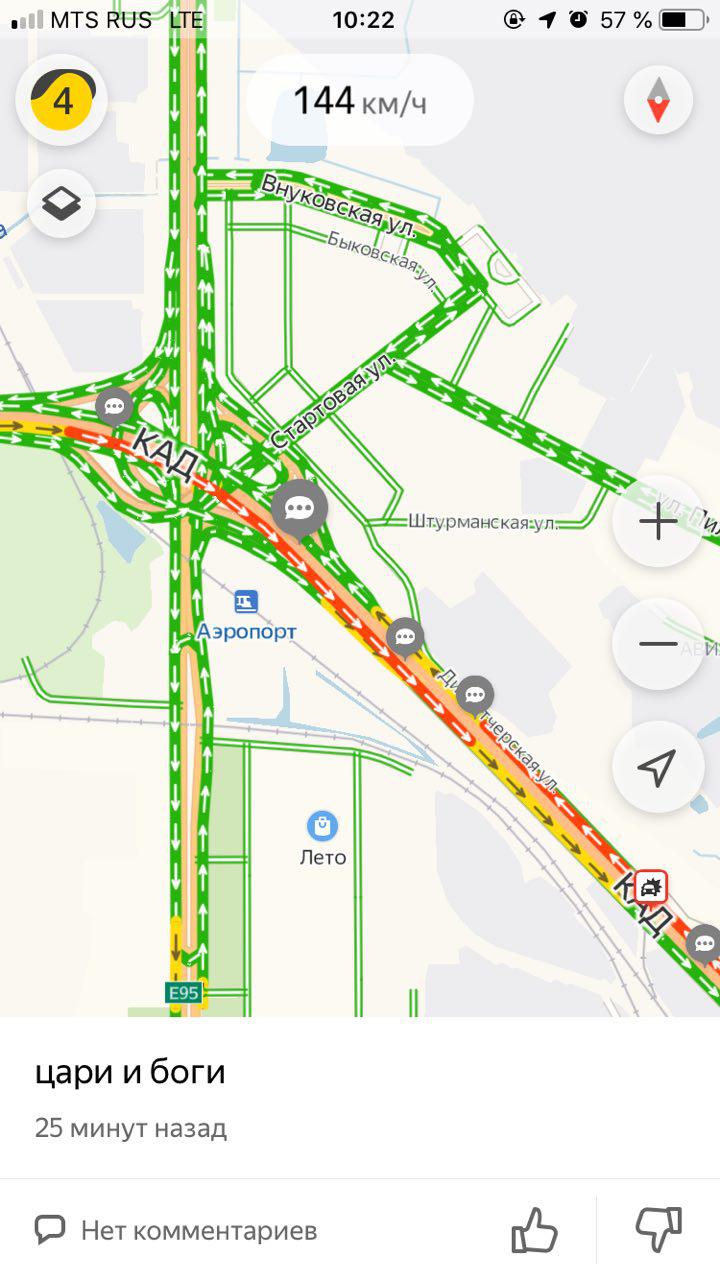Dislike this road comment with thumbs down
720x1280 pixels.
pos(658,1230)
